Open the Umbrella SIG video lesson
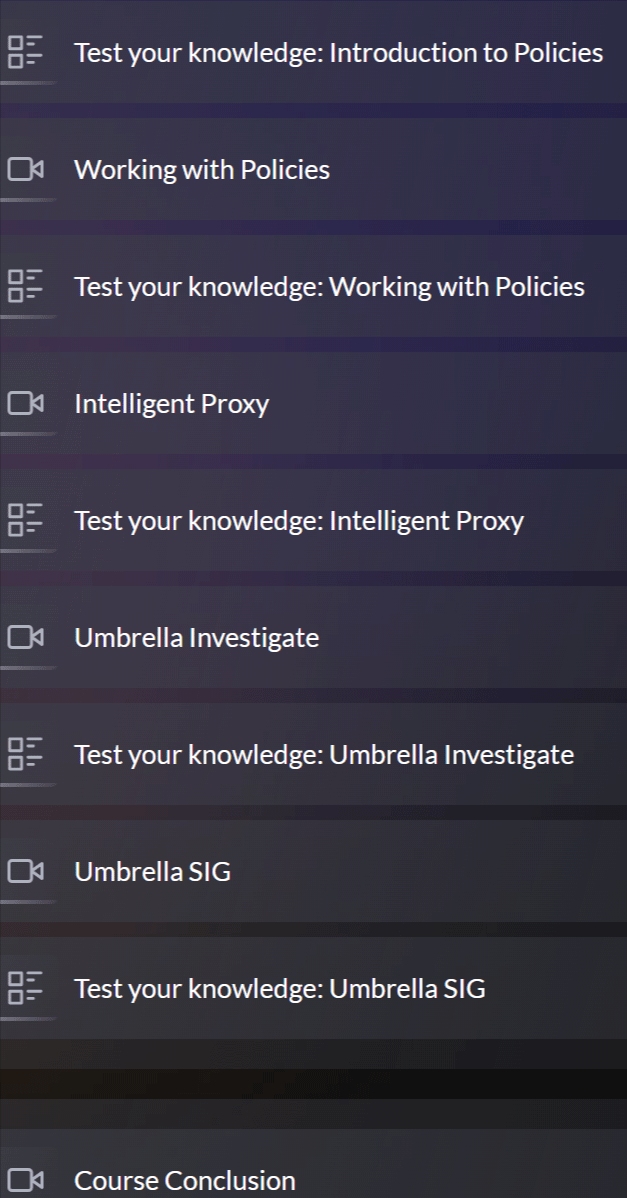The height and width of the screenshot is (1198, 627). pos(313,871)
